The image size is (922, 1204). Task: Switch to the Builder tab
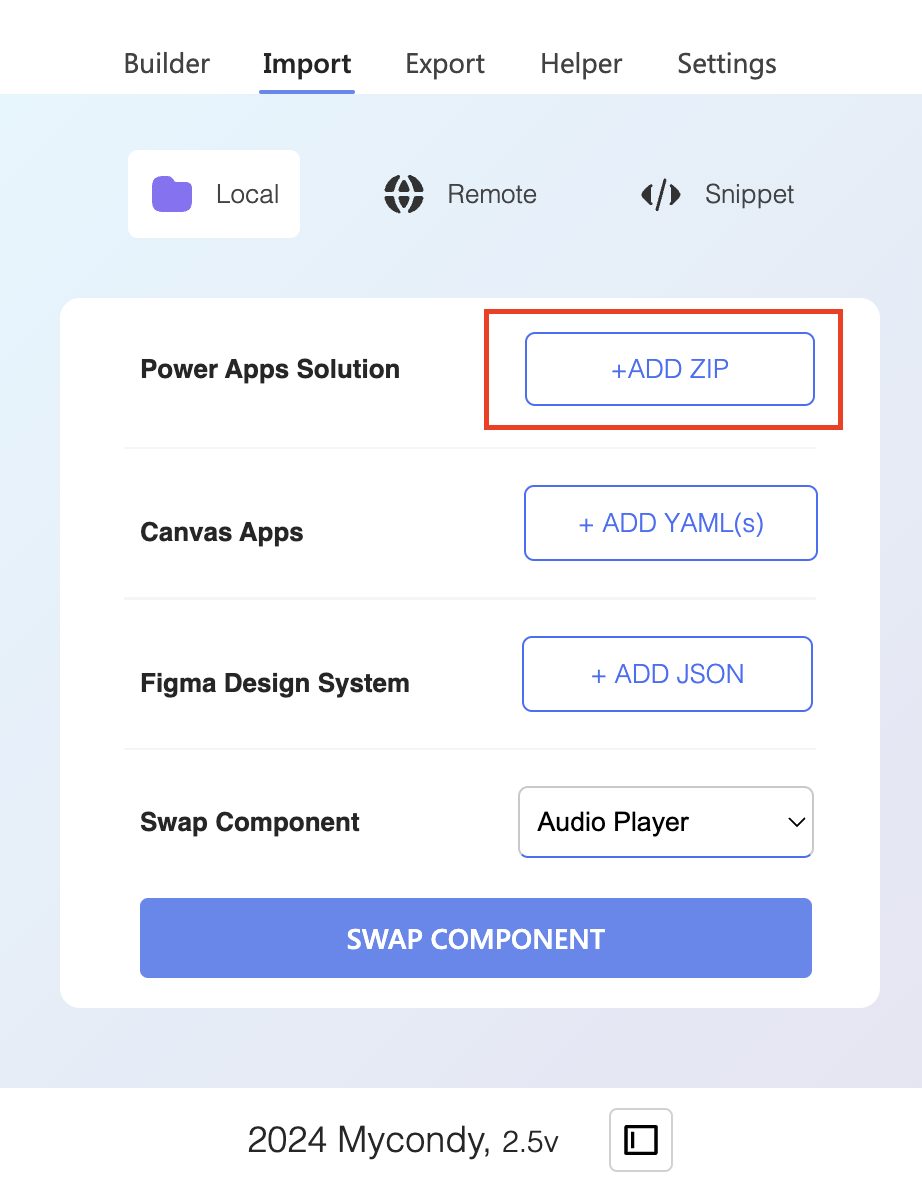pos(167,64)
